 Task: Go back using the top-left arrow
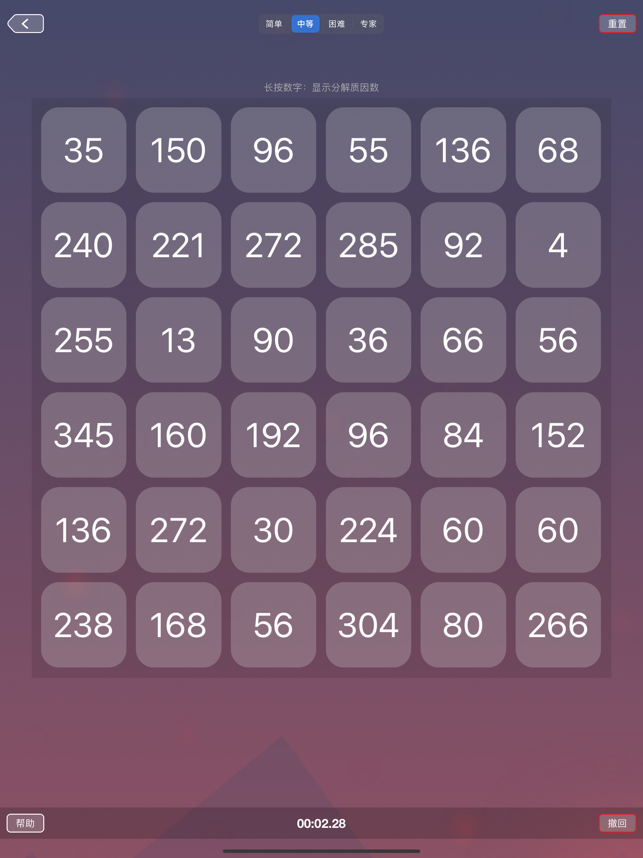(x=26, y=24)
